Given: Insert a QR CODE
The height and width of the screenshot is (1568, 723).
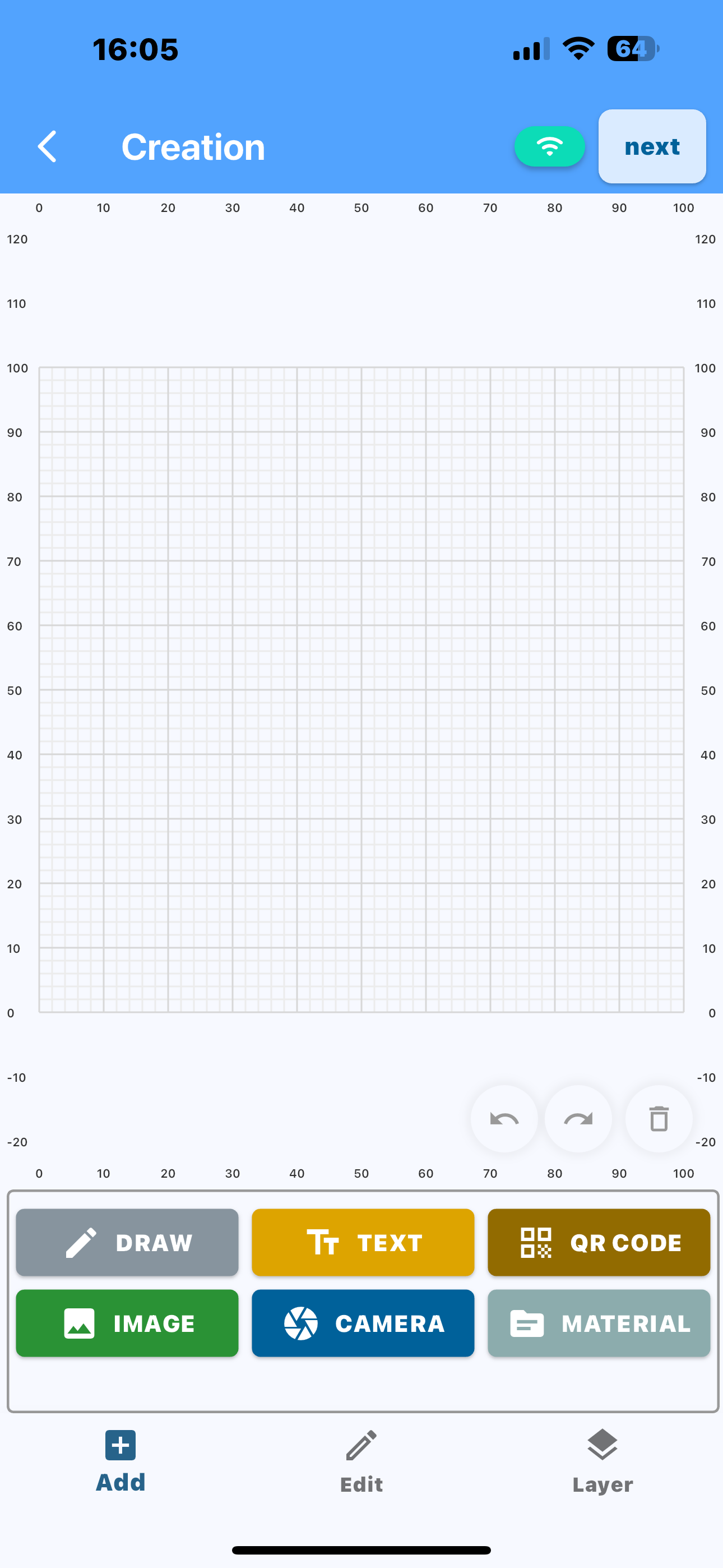Looking at the screenshot, I should pos(599,1242).
